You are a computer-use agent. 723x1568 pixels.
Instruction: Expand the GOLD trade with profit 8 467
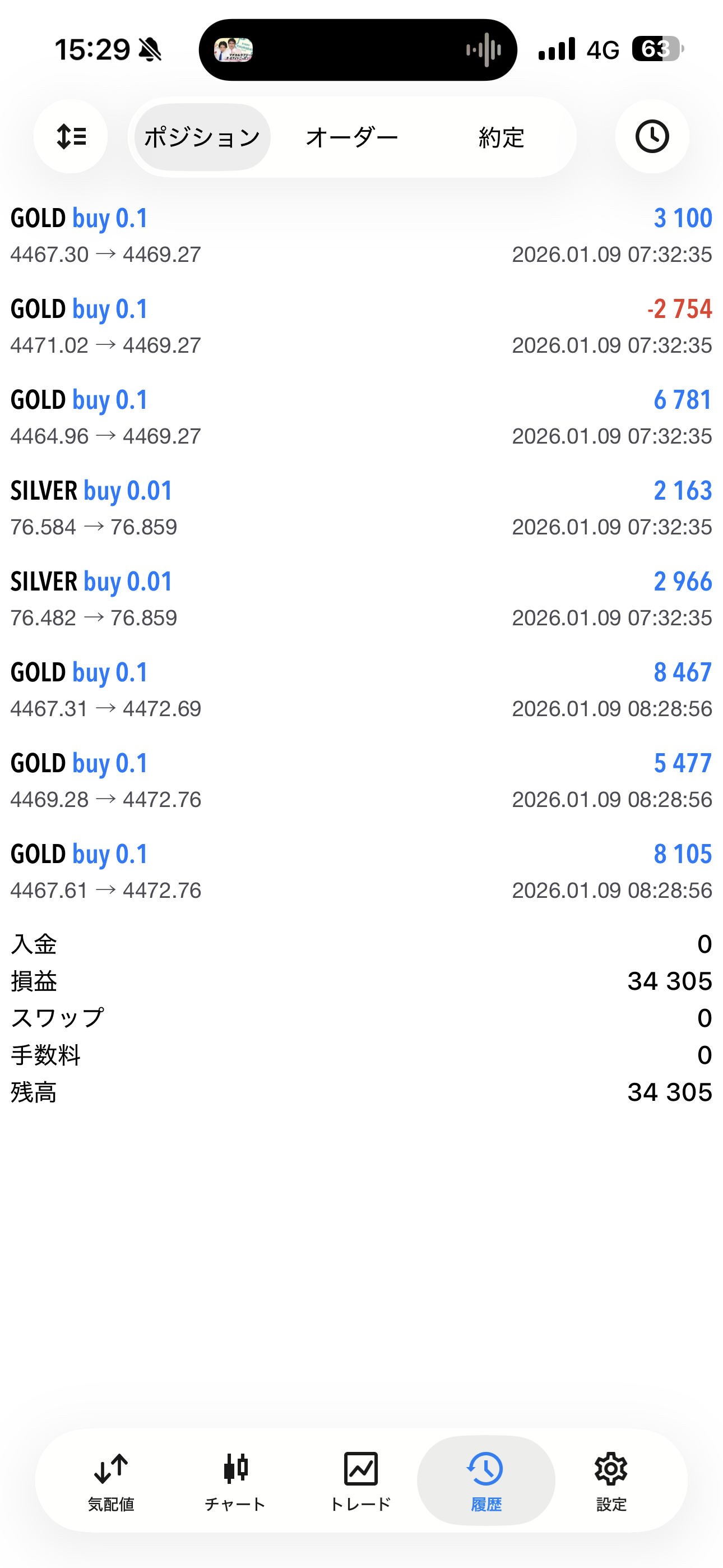(361, 690)
